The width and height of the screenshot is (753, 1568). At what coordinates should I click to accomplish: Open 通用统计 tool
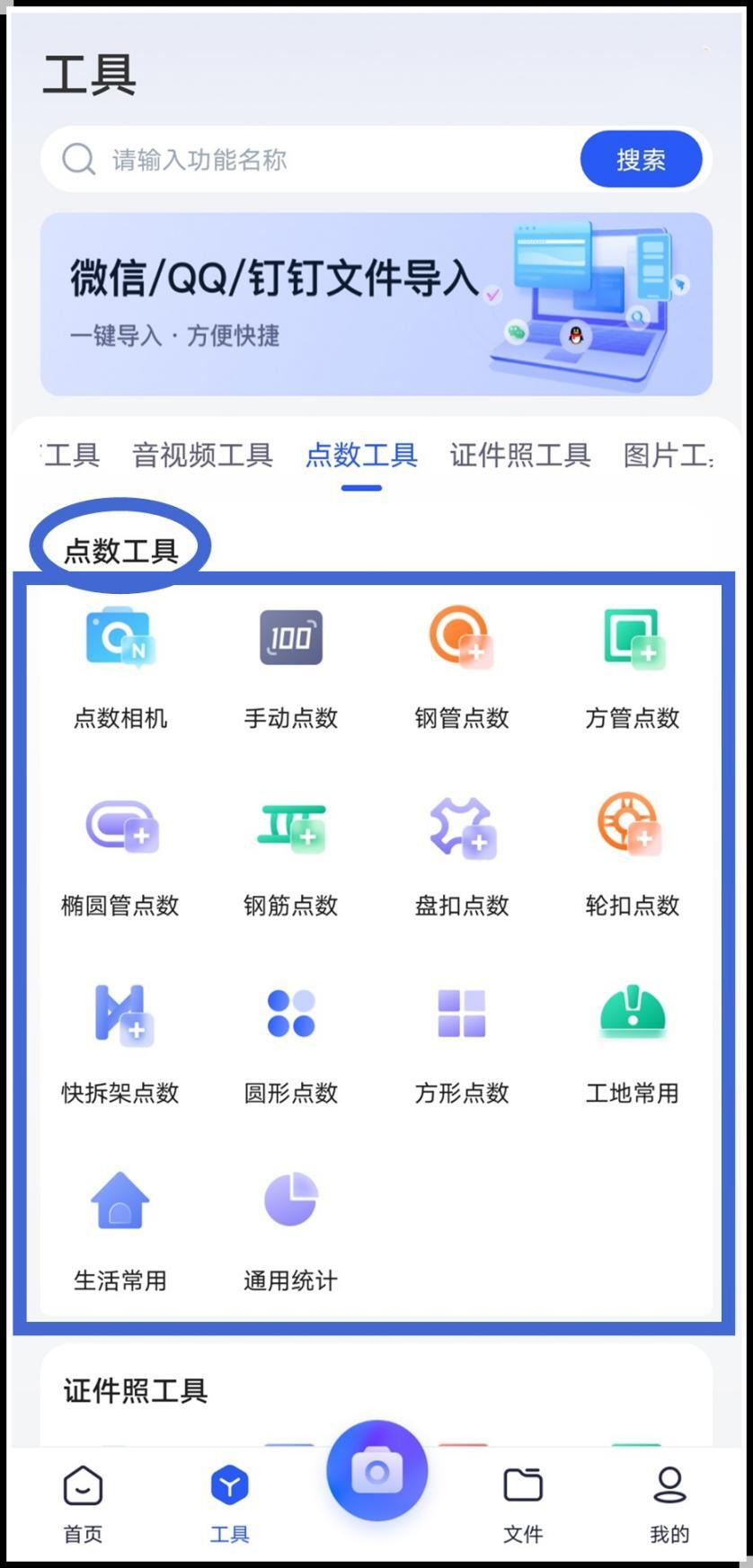coord(290,1229)
